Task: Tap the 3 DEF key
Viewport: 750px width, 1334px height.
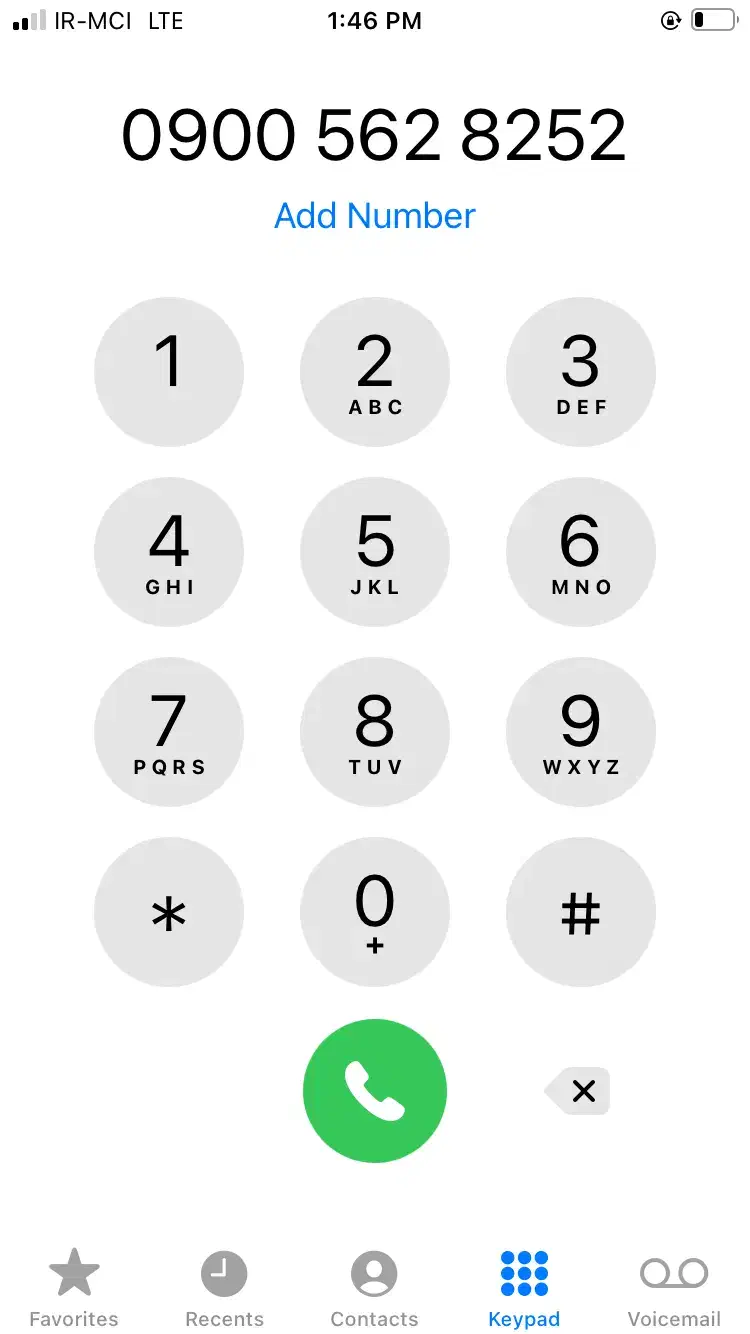Action: click(581, 372)
